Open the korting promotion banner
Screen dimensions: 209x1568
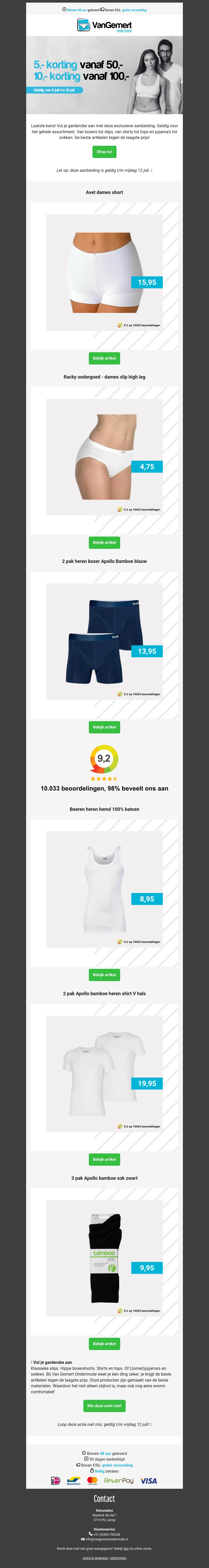[x=104, y=75]
